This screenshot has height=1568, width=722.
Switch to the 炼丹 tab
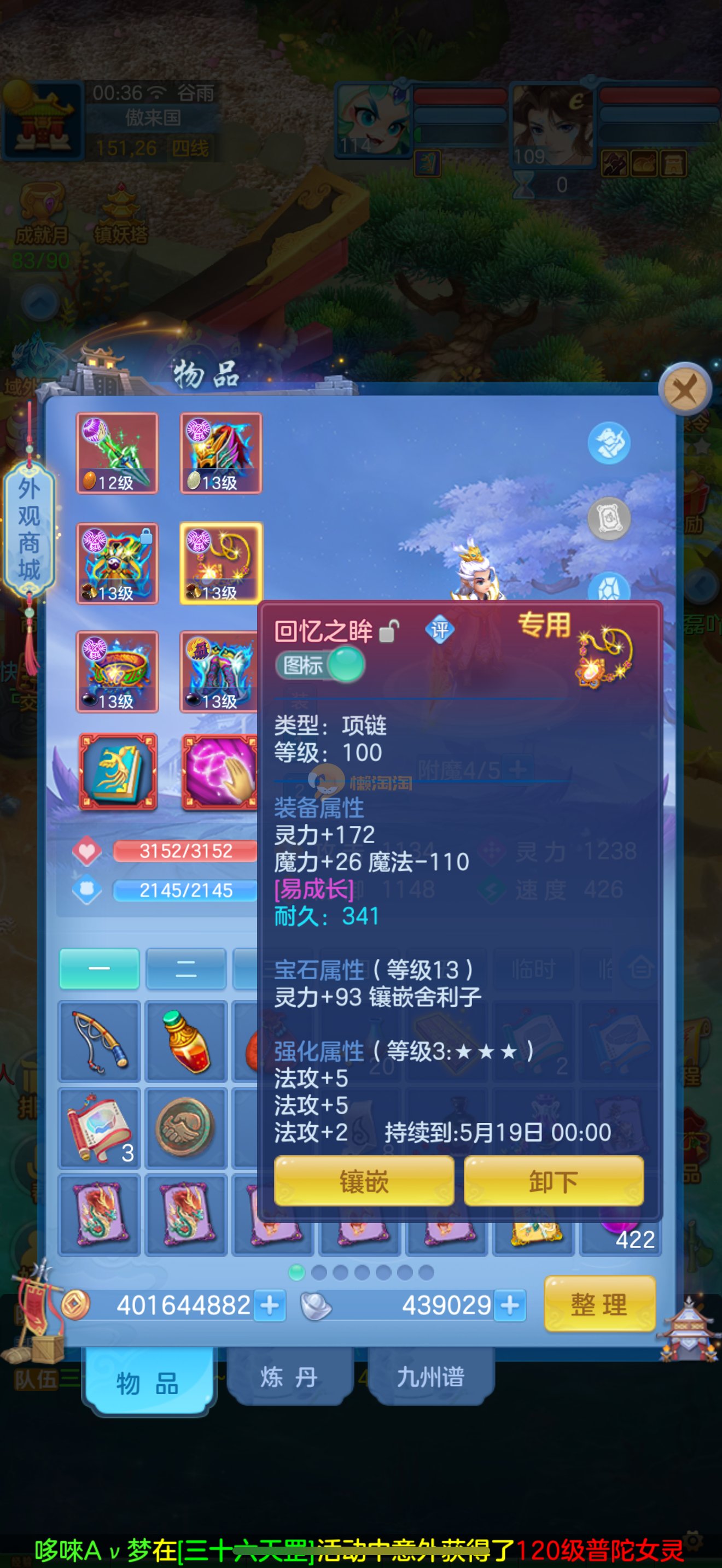pyautogui.click(x=289, y=1377)
